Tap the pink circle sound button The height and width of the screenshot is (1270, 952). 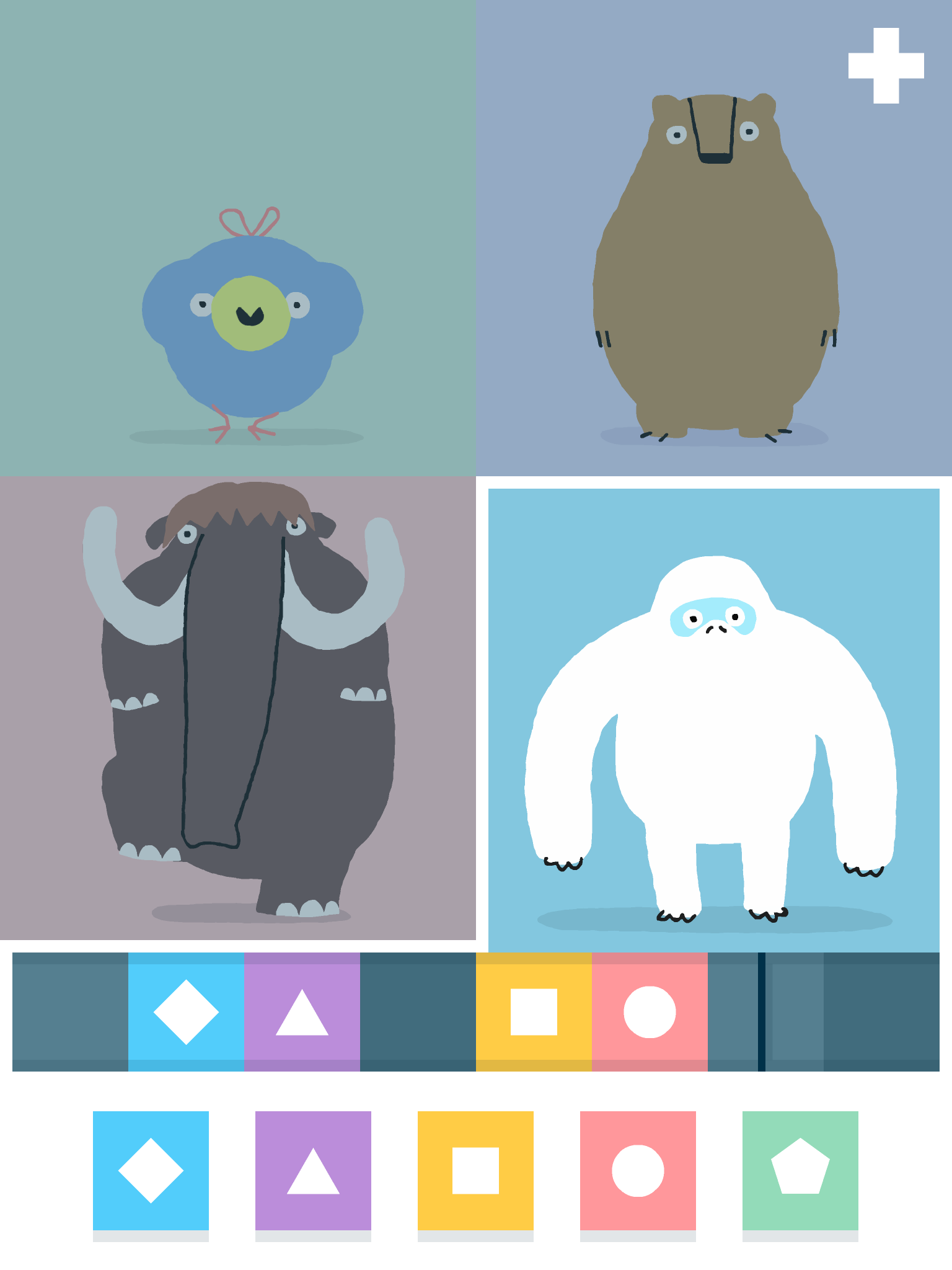coord(638,1170)
